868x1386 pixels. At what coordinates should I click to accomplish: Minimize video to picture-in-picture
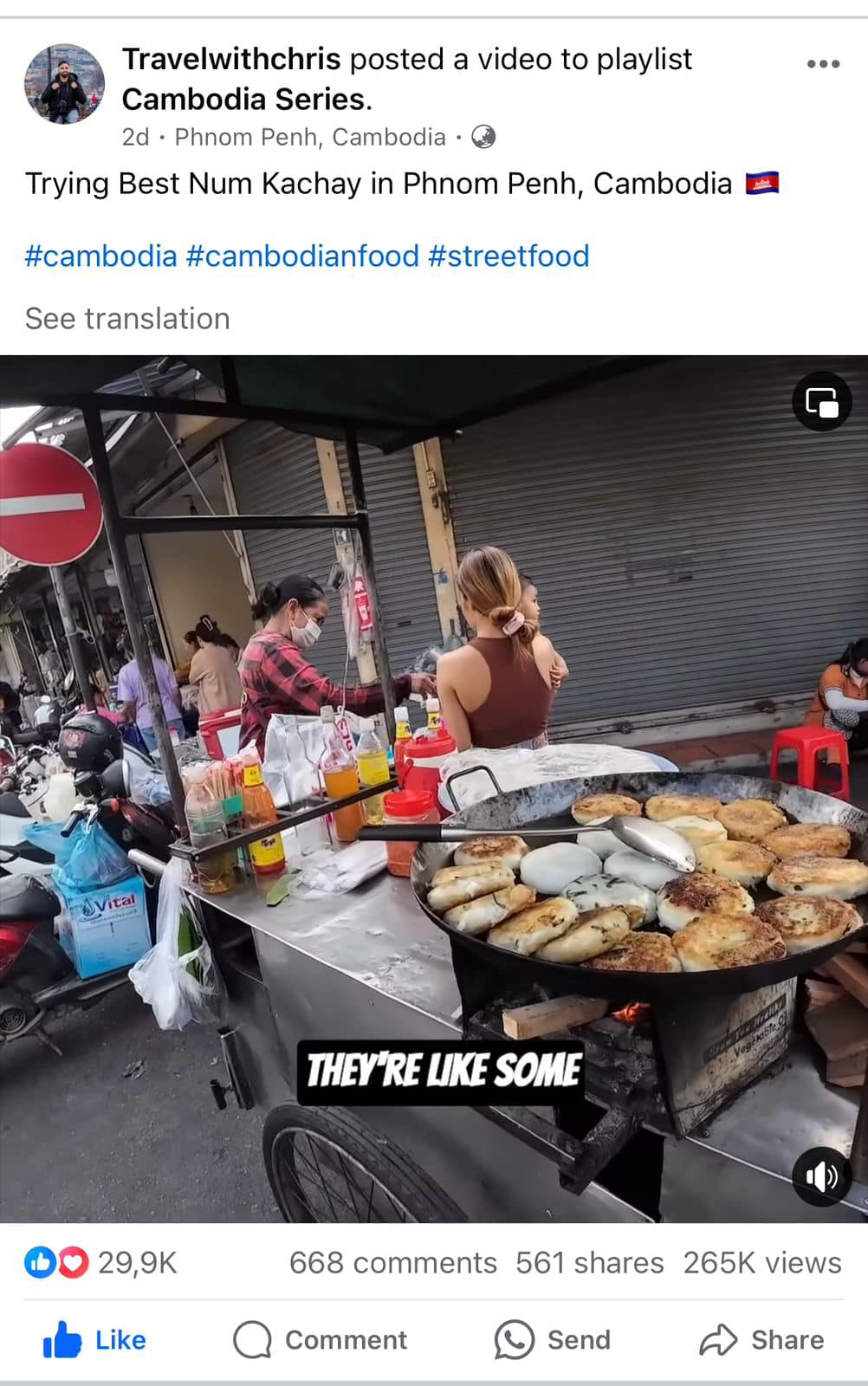pos(821,403)
